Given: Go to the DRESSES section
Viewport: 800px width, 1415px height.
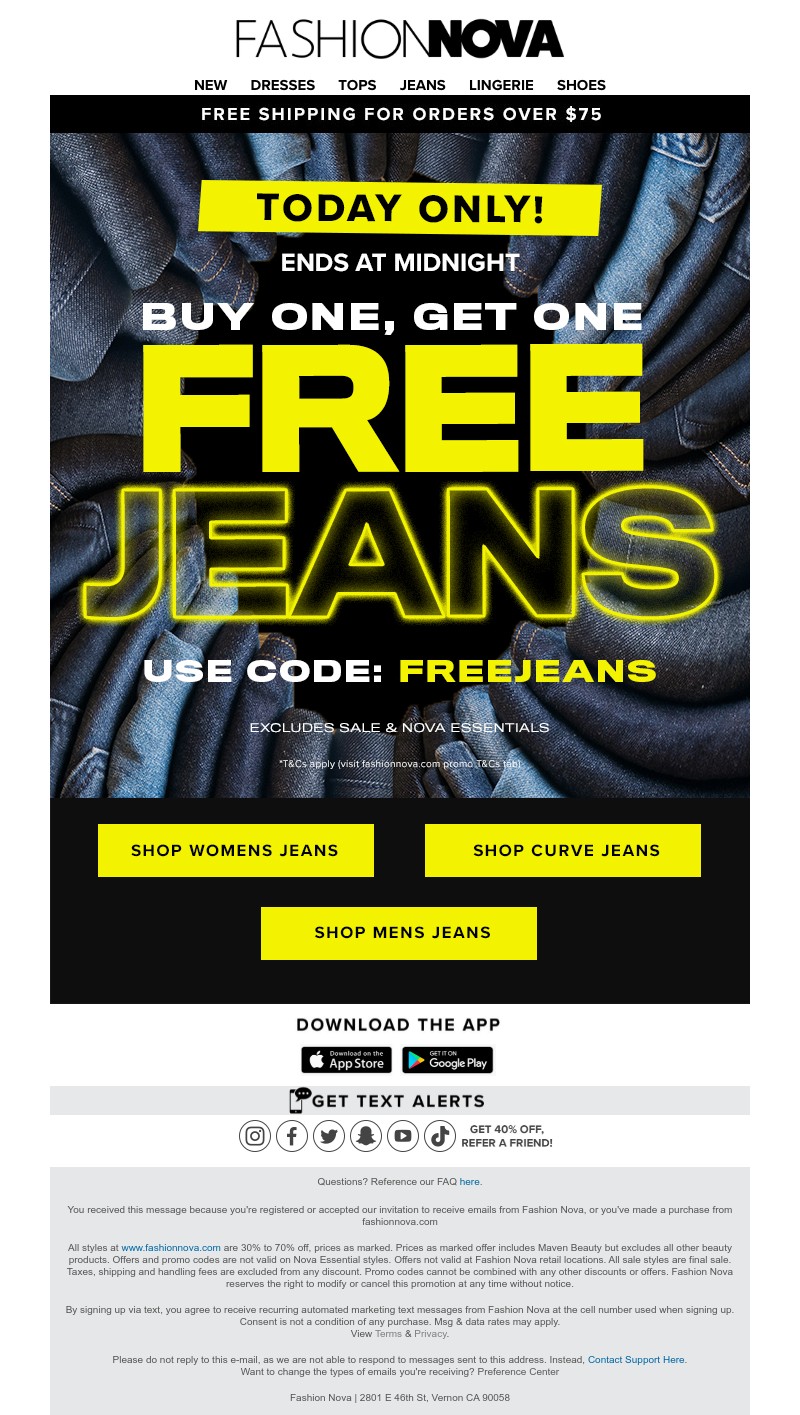Looking at the screenshot, I should pyautogui.click(x=282, y=85).
